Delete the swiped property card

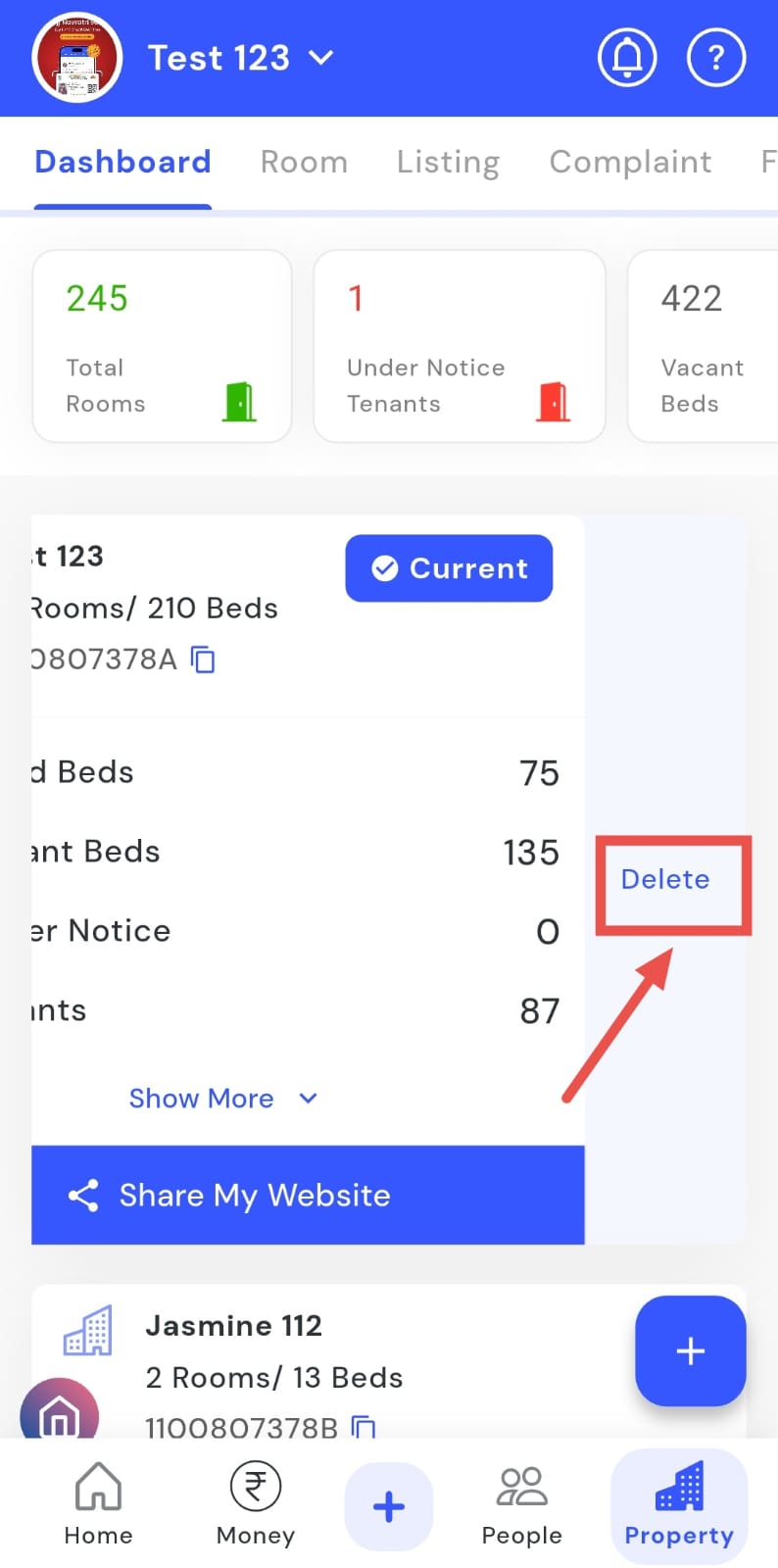coord(665,879)
